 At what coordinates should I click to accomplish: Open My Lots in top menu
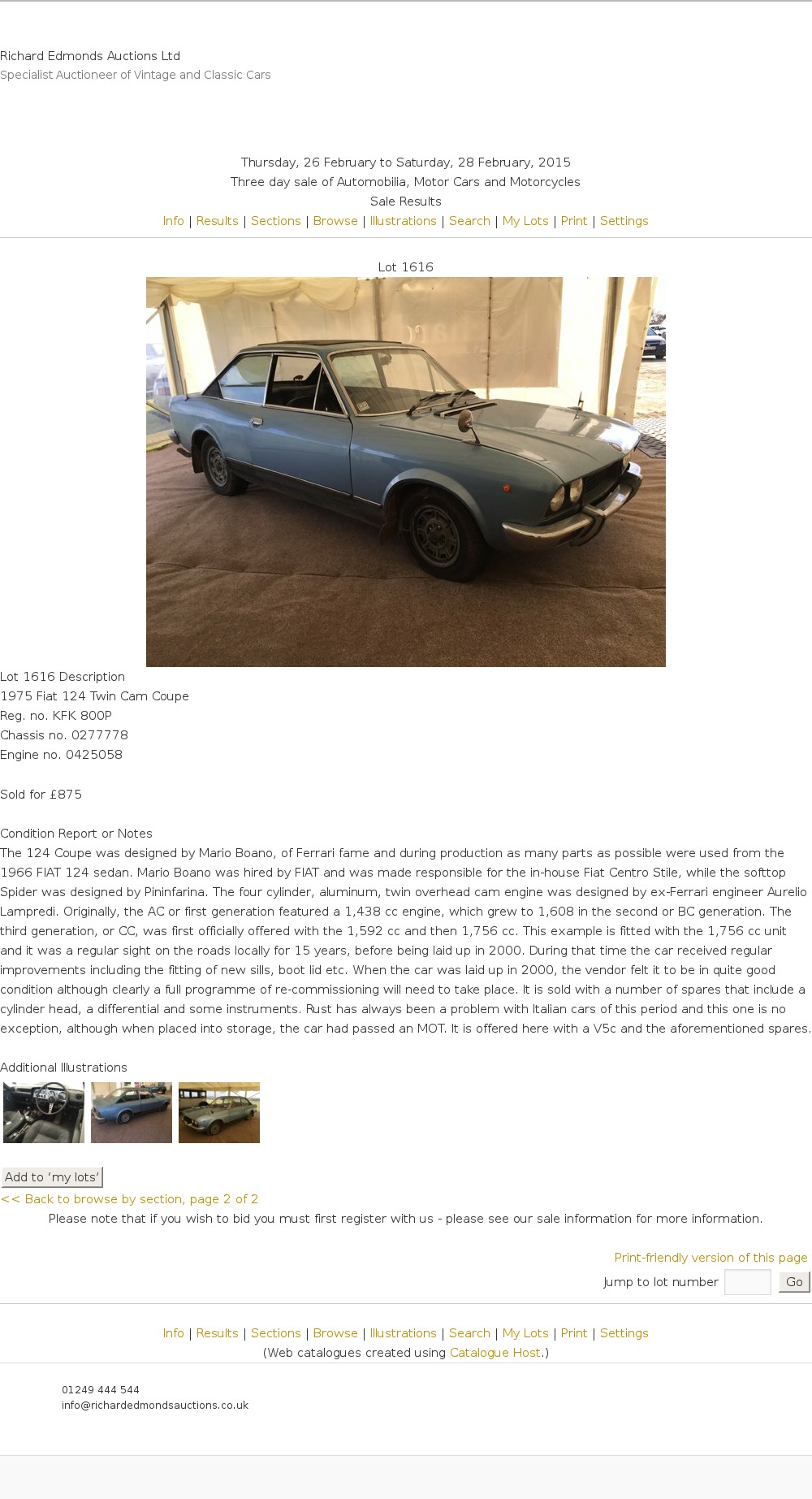point(525,221)
